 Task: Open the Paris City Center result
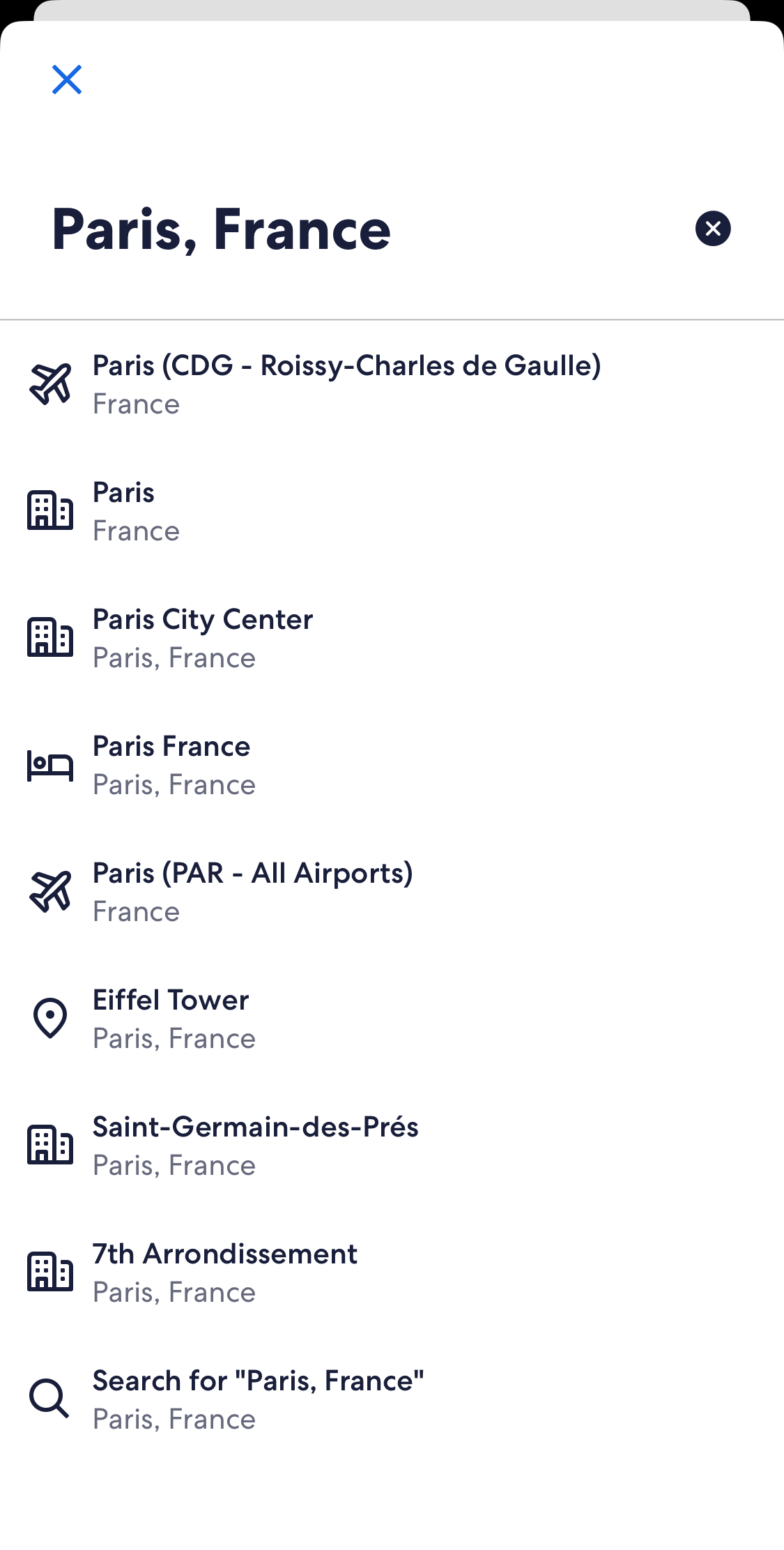pyautogui.click(x=279, y=637)
